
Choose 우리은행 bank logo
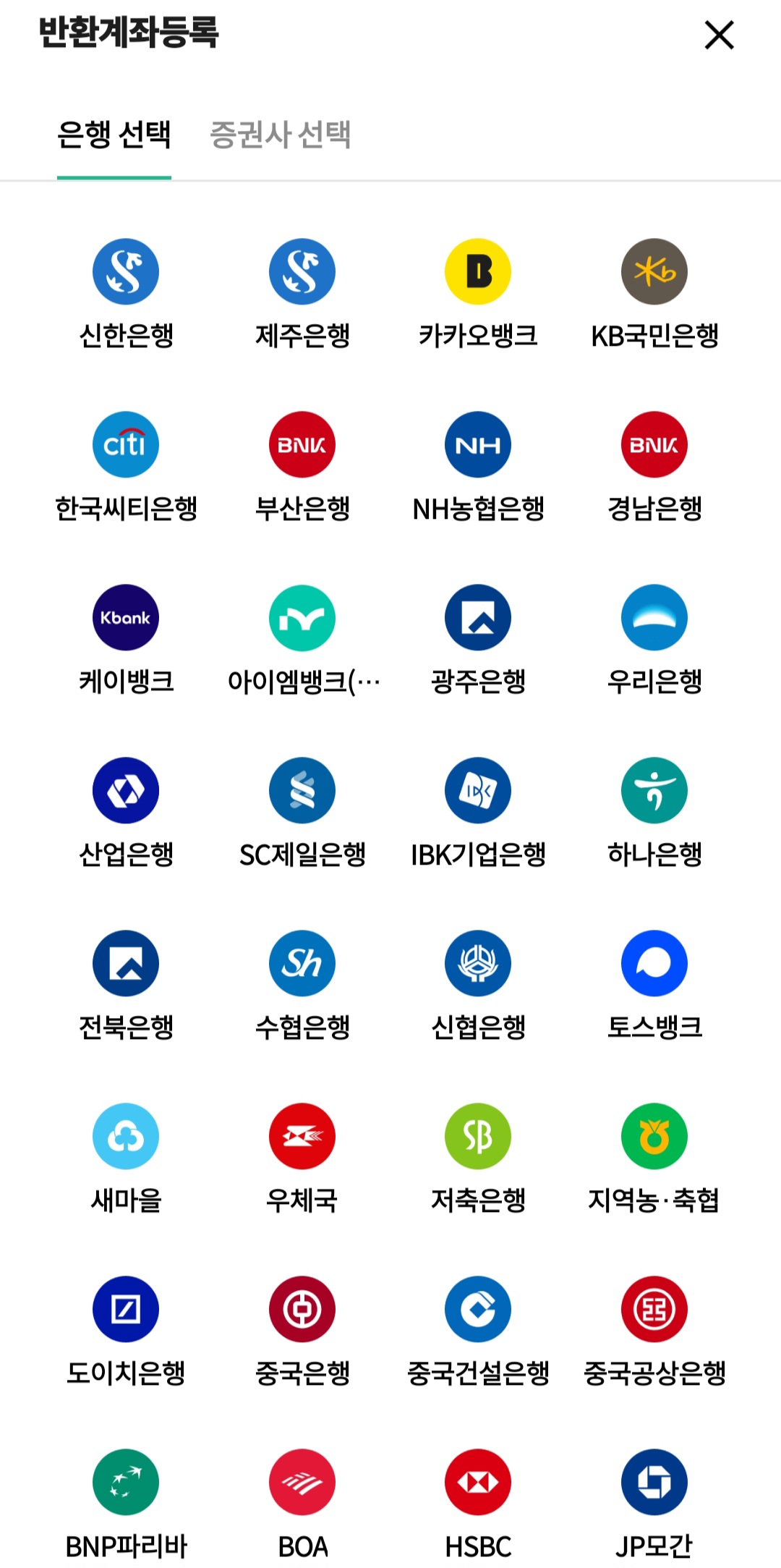(654, 616)
